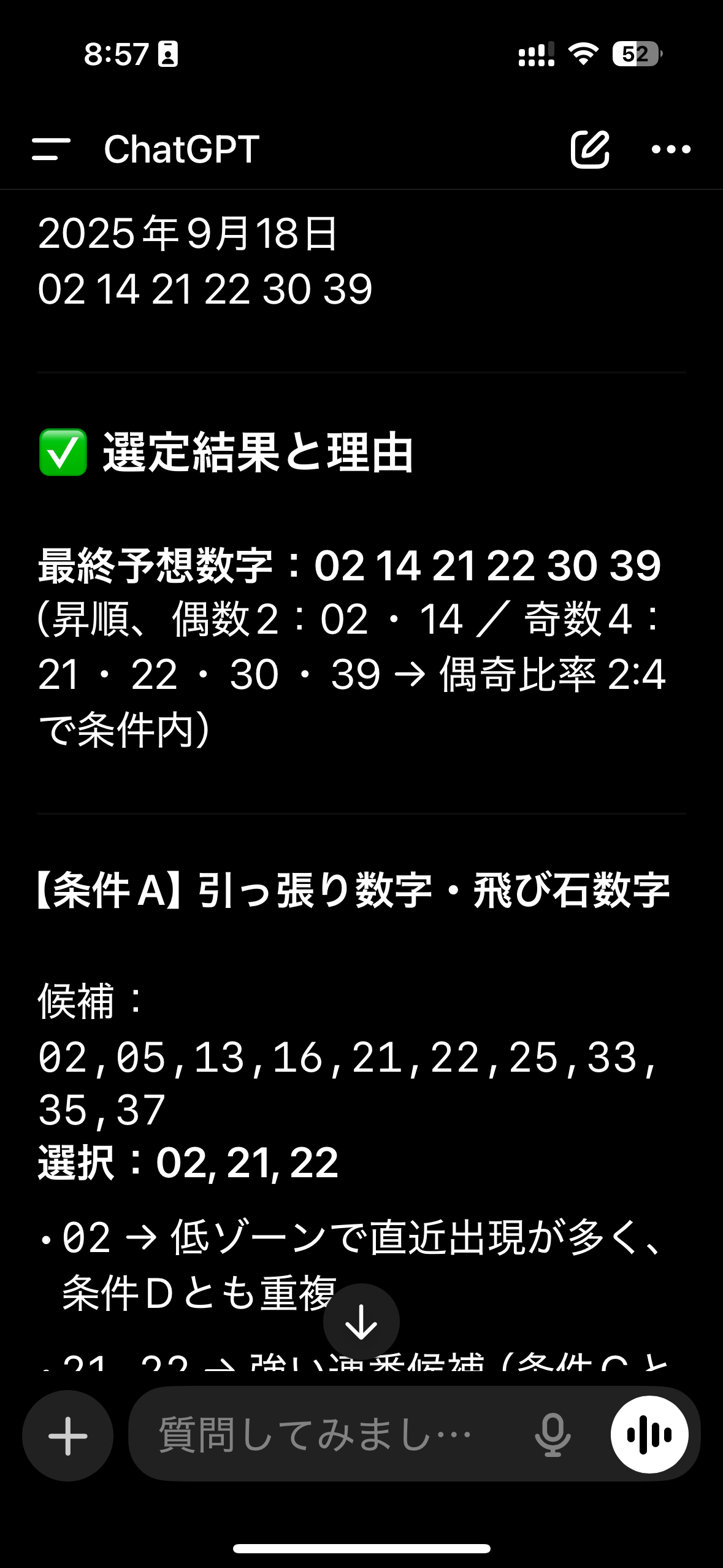This screenshot has width=723, height=1568.
Task: Open the sidebar menu
Action: pyautogui.click(x=52, y=149)
